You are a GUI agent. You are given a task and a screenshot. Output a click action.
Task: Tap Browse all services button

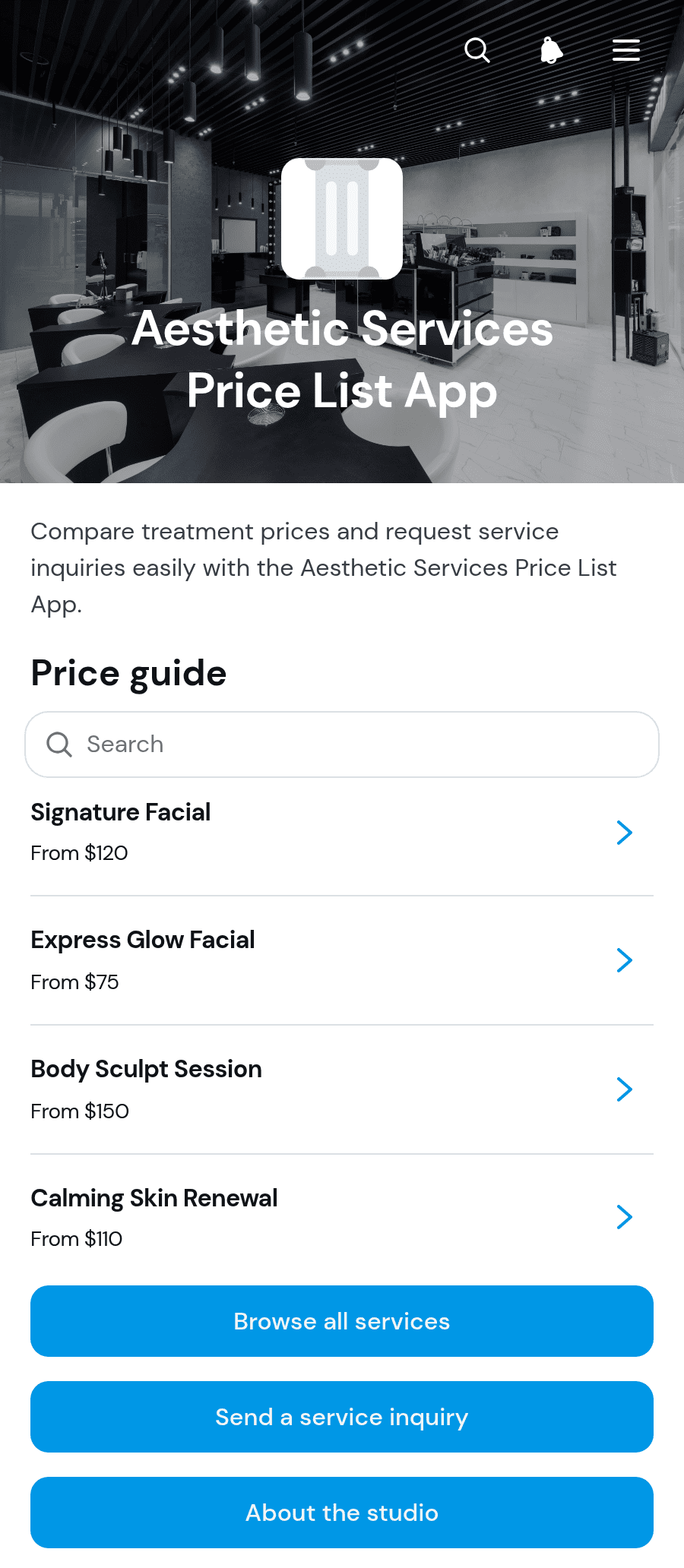click(342, 1321)
